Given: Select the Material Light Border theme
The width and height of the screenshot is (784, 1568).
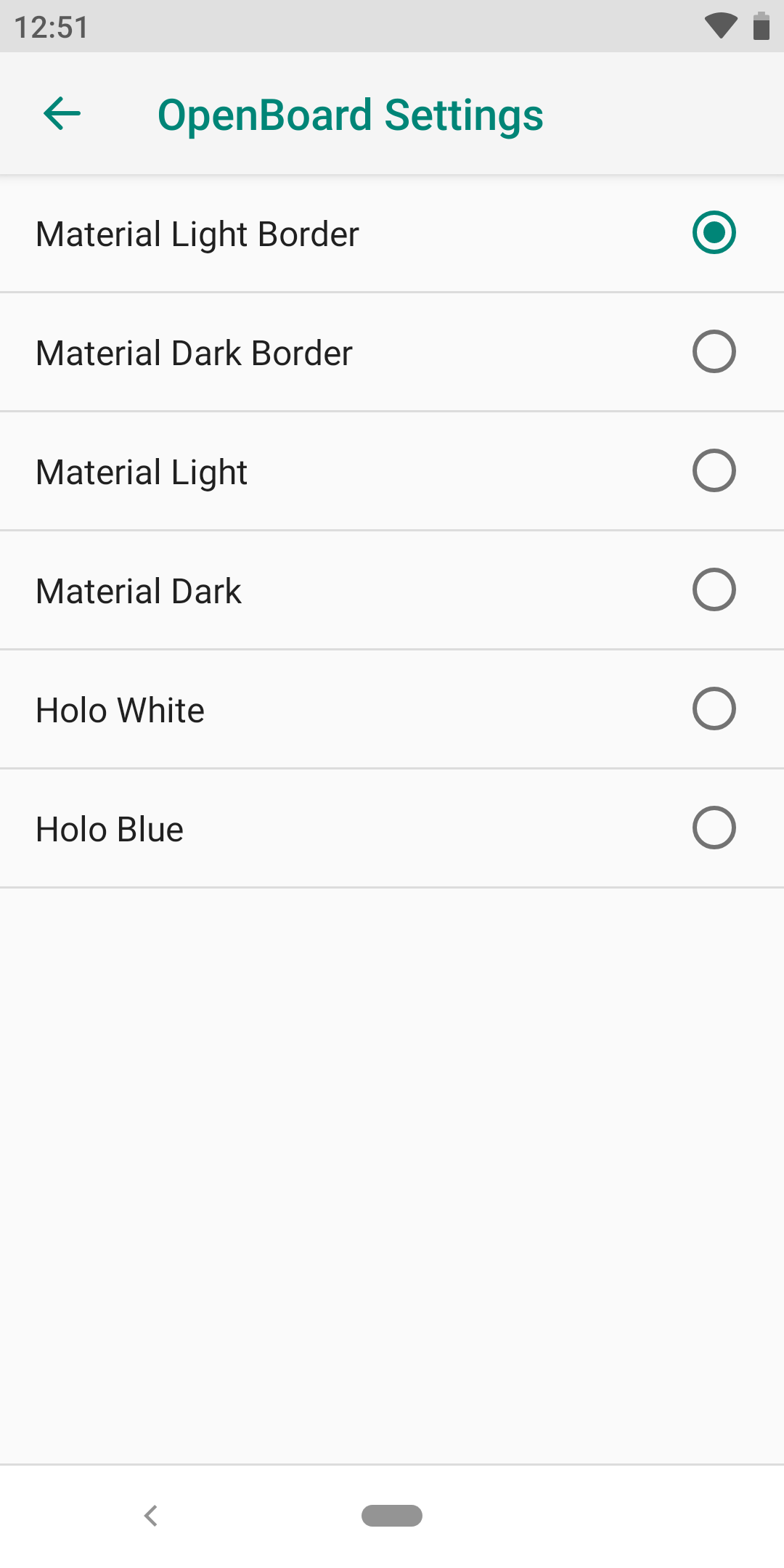Looking at the screenshot, I should [x=392, y=234].
